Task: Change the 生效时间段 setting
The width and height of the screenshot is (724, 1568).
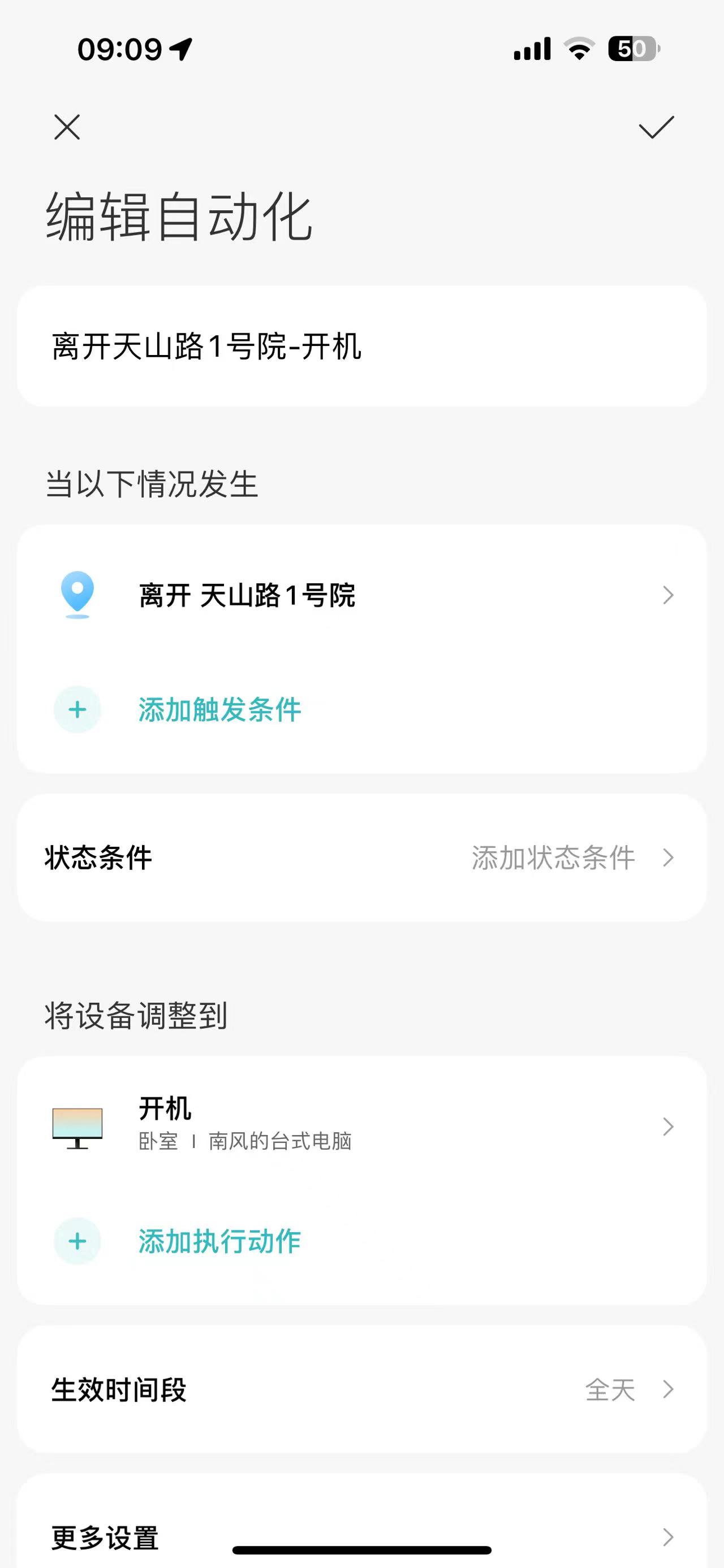Action: point(361,1389)
